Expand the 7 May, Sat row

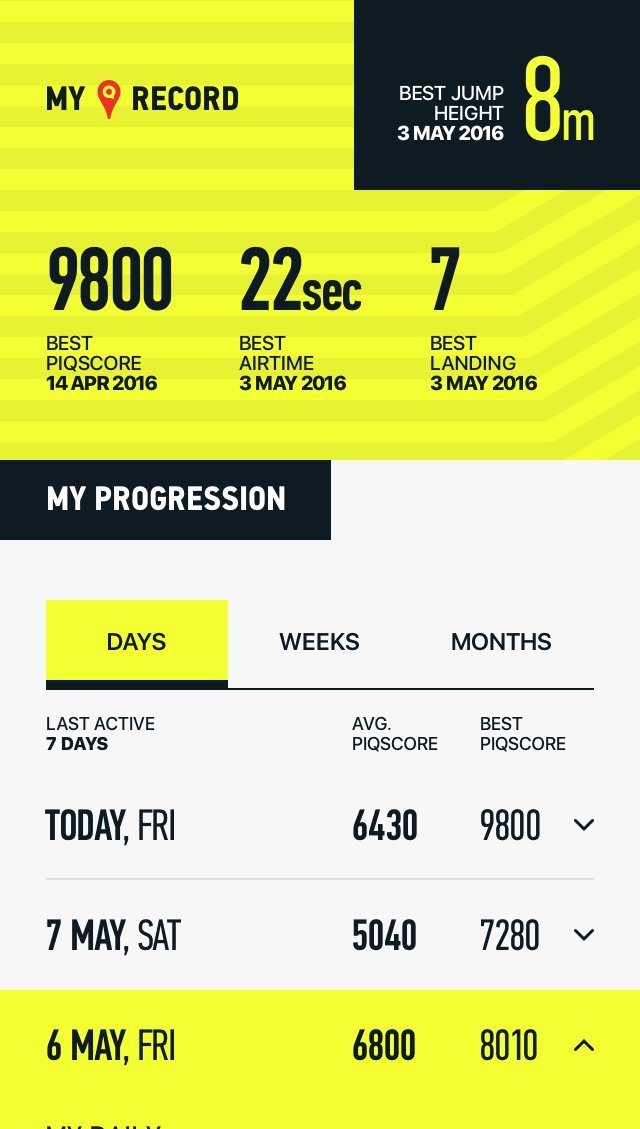click(x=584, y=935)
